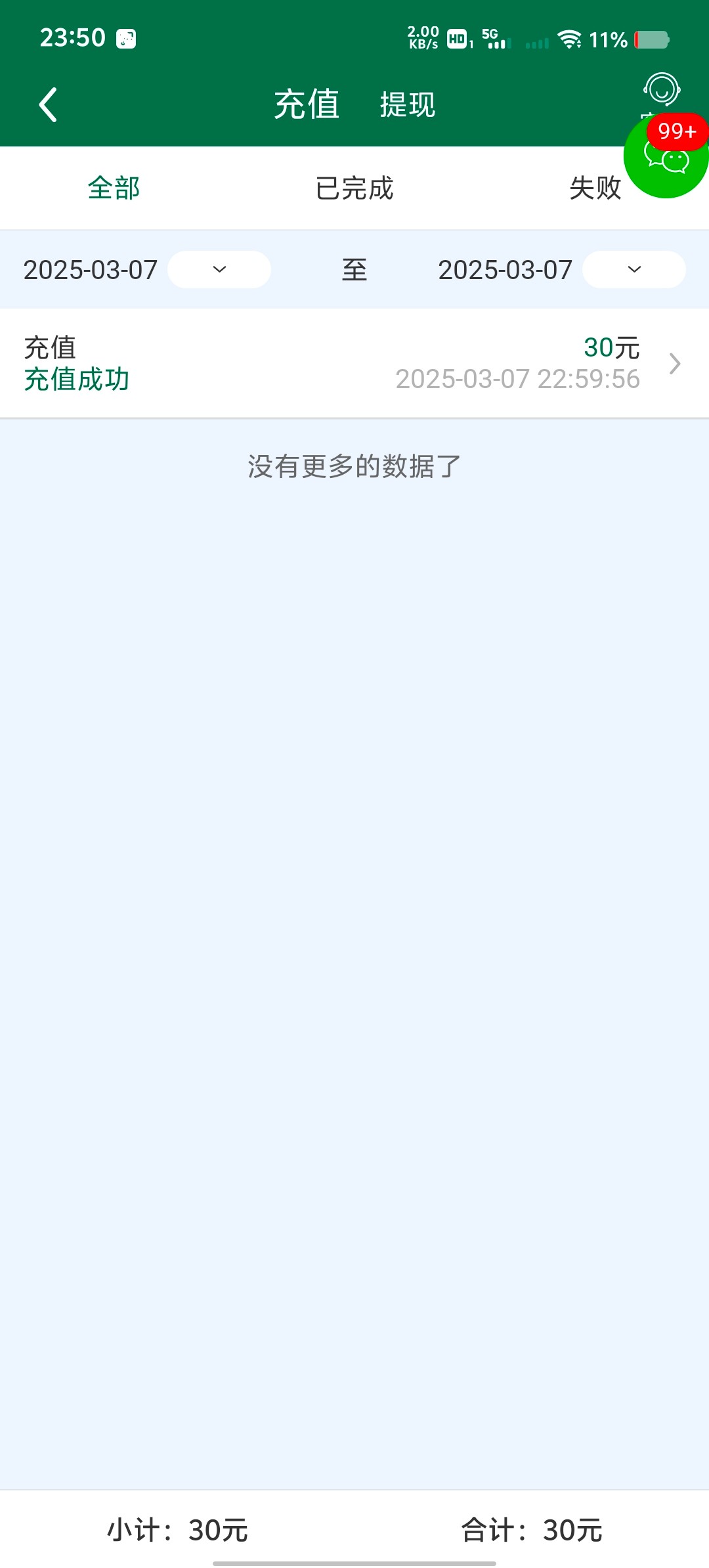Open the floating WeChat chat bubble
The height and width of the screenshot is (1568, 709).
click(x=666, y=156)
